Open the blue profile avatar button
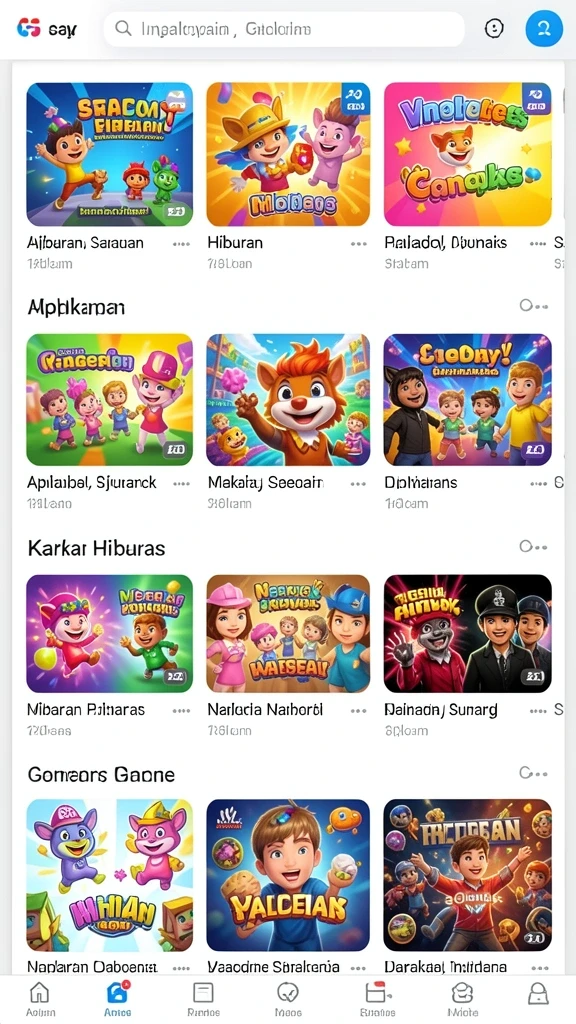 point(544,28)
